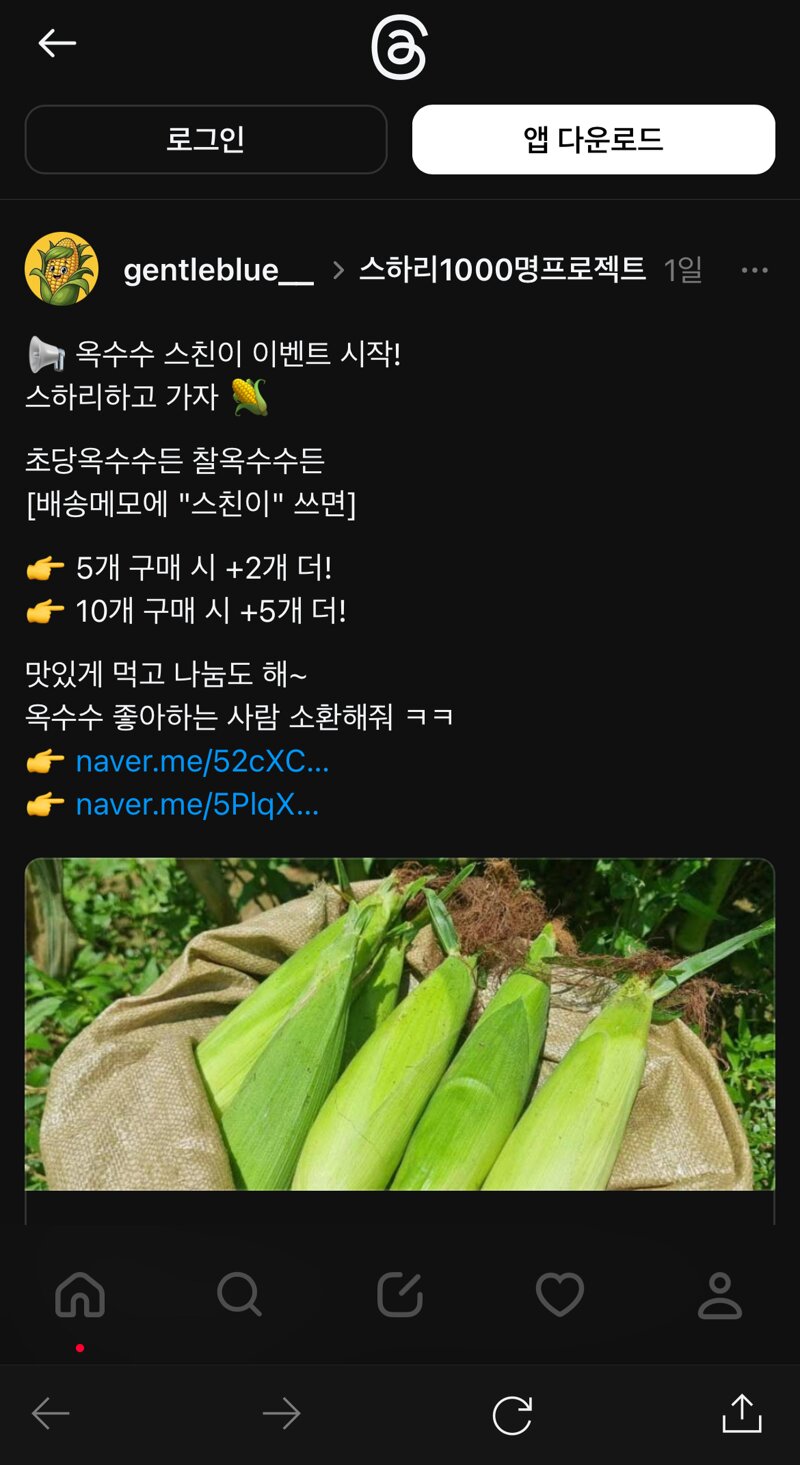The width and height of the screenshot is (800, 1465).
Task: Tap the 로그인 button
Action: click(206, 140)
